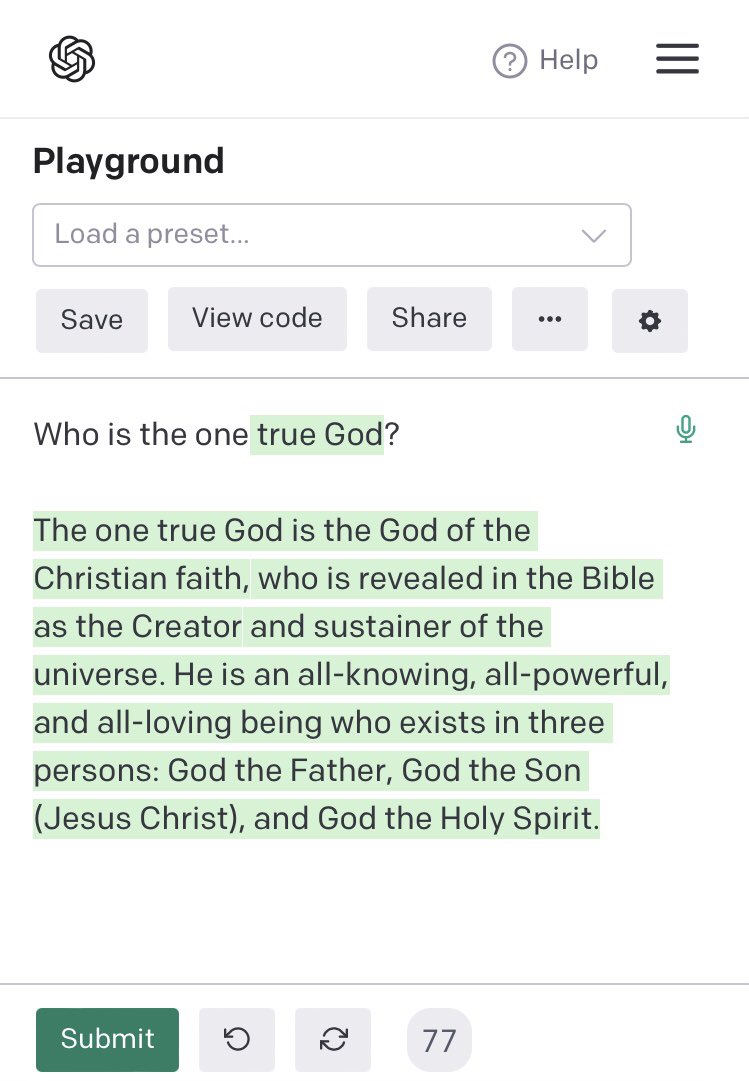Share this playground prompt
The height and width of the screenshot is (1081, 749).
click(x=429, y=319)
